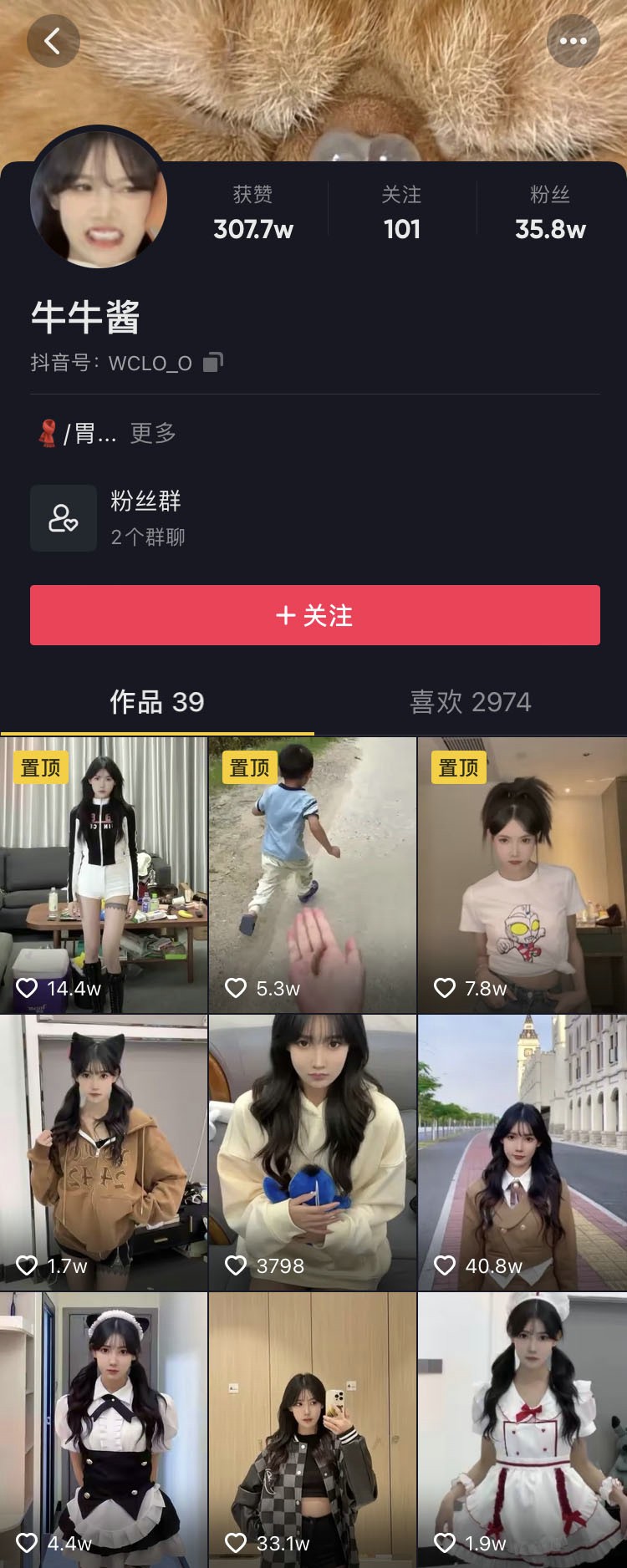Viewport: 627px width, 1568px height.
Task: Go back using the arrow
Action: pos(53,41)
